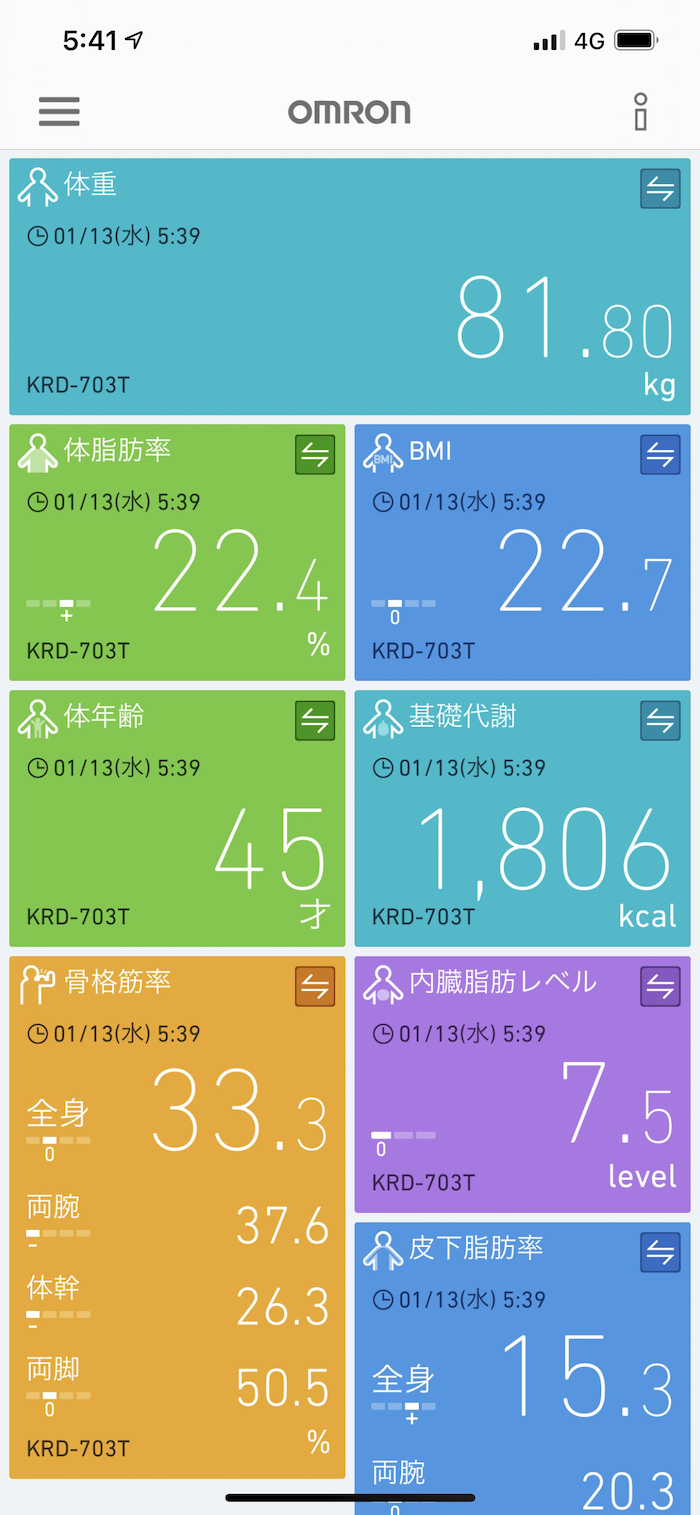Tap the swap icon on 内臓脂肪レベル card
Image resolution: width=700 pixels, height=1515 pixels.
[660, 987]
